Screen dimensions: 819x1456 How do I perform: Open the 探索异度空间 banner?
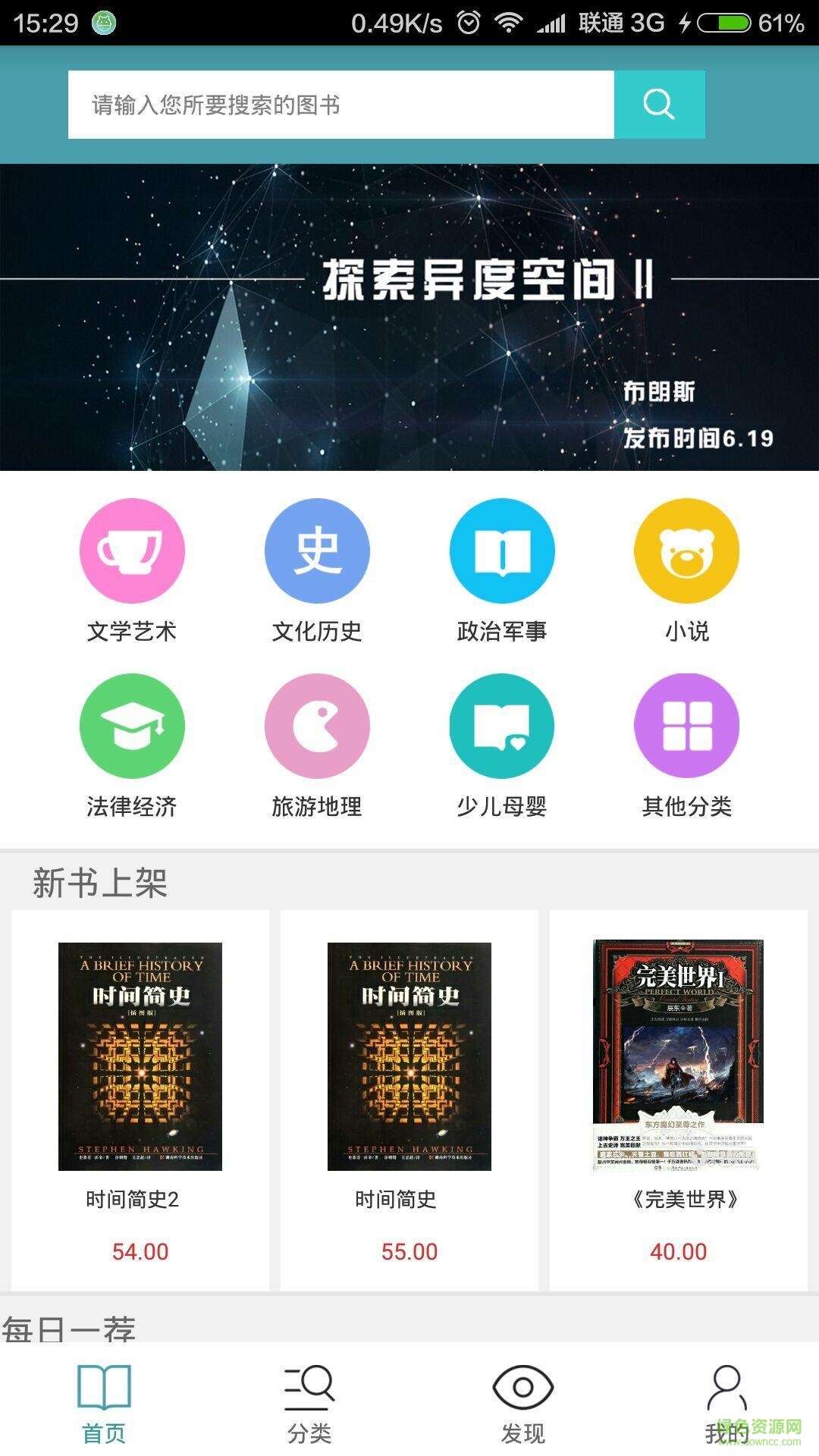409,318
